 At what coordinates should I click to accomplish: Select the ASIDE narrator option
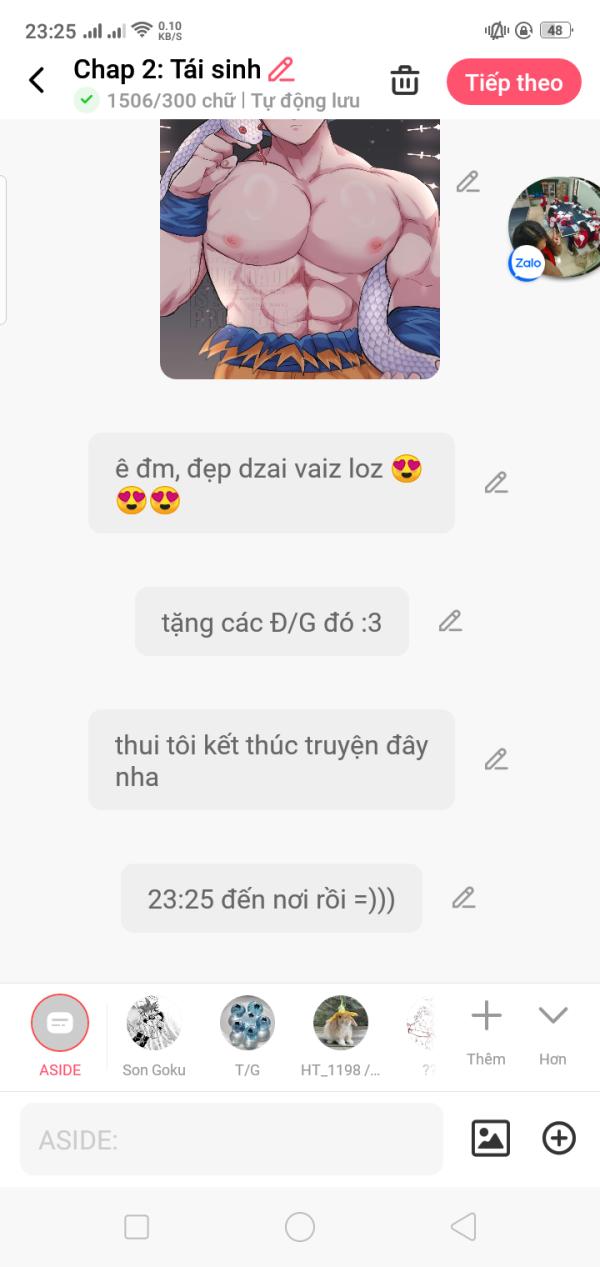tap(60, 1036)
